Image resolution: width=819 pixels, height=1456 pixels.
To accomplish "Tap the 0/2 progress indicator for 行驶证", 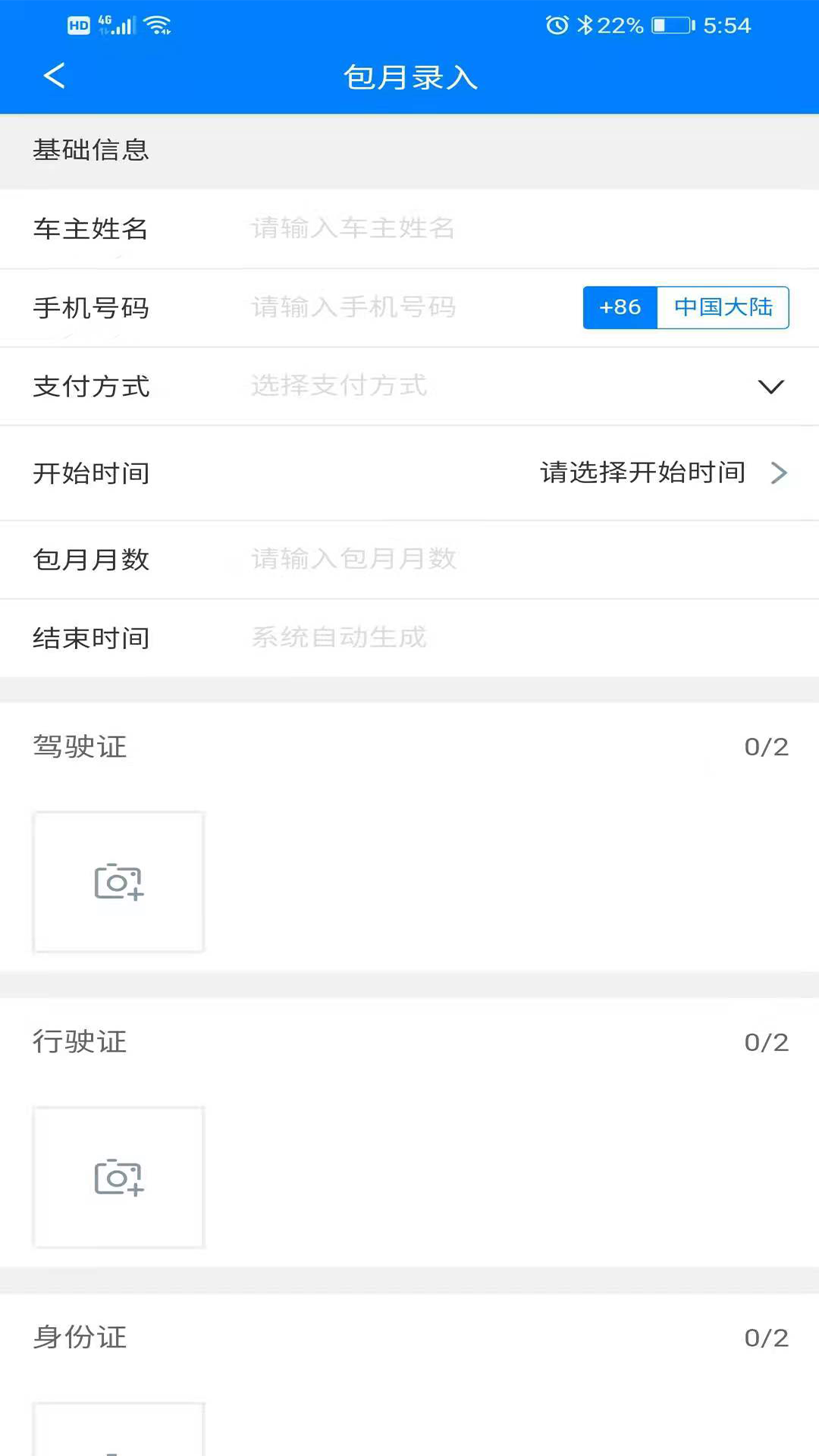I will click(767, 1042).
